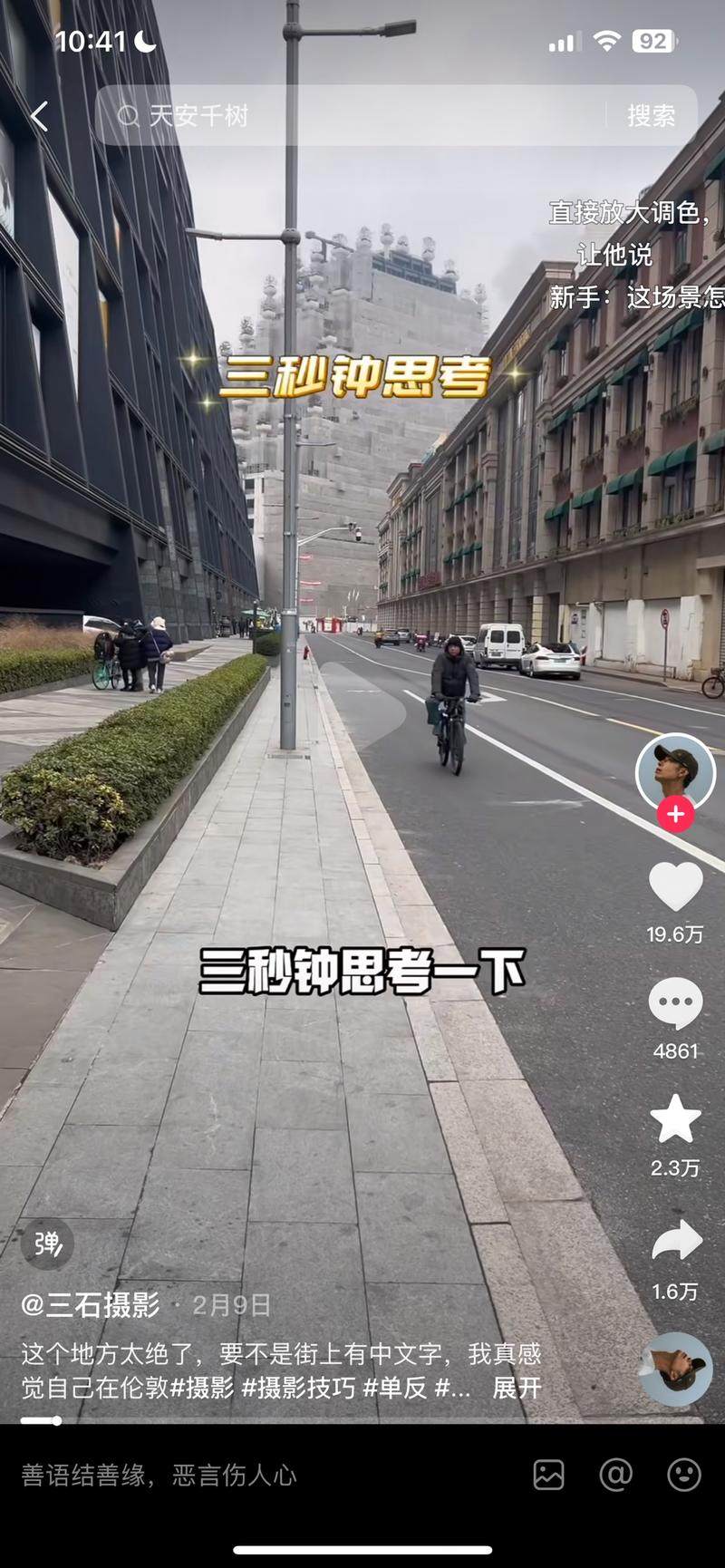Favorite the video with the star icon

point(675,1119)
